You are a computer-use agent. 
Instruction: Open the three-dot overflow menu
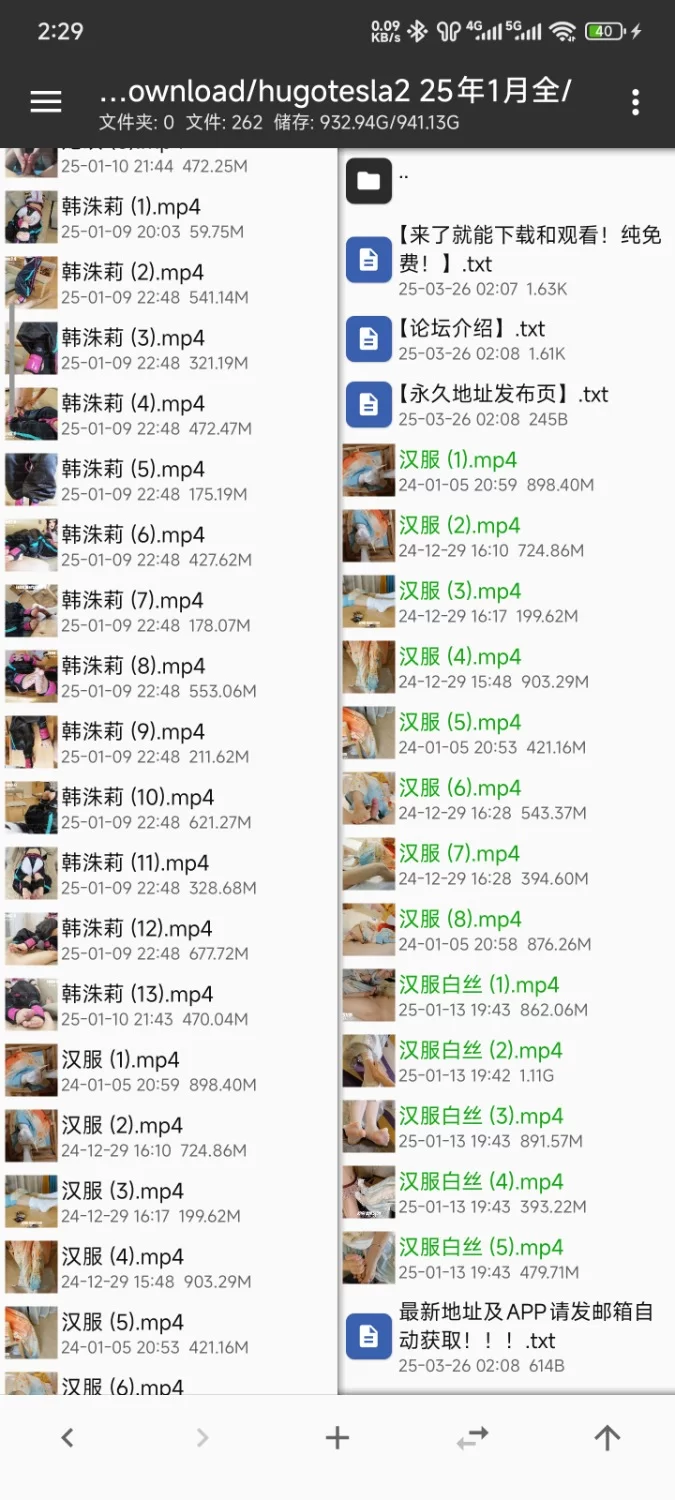click(x=635, y=101)
